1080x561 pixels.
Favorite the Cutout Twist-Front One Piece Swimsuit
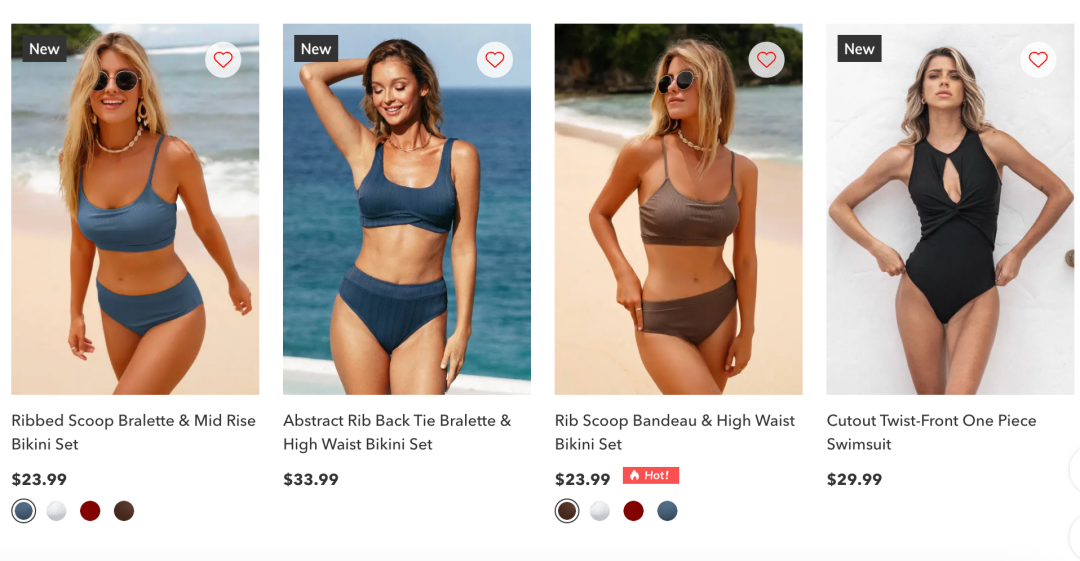tap(1038, 60)
